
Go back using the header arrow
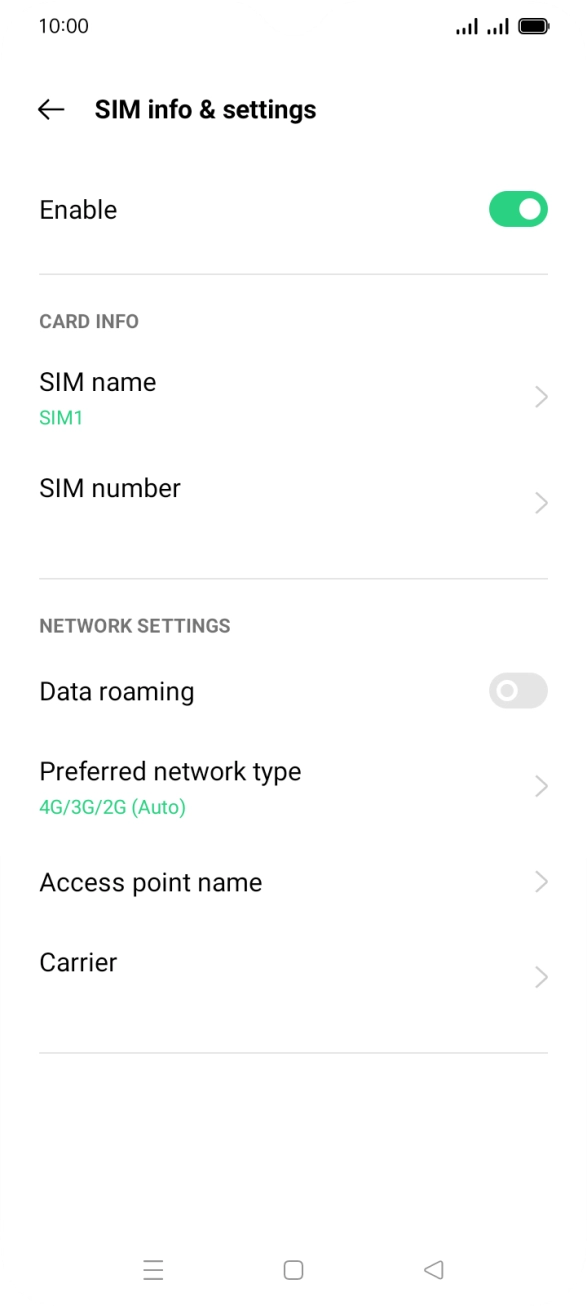pos(51,110)
